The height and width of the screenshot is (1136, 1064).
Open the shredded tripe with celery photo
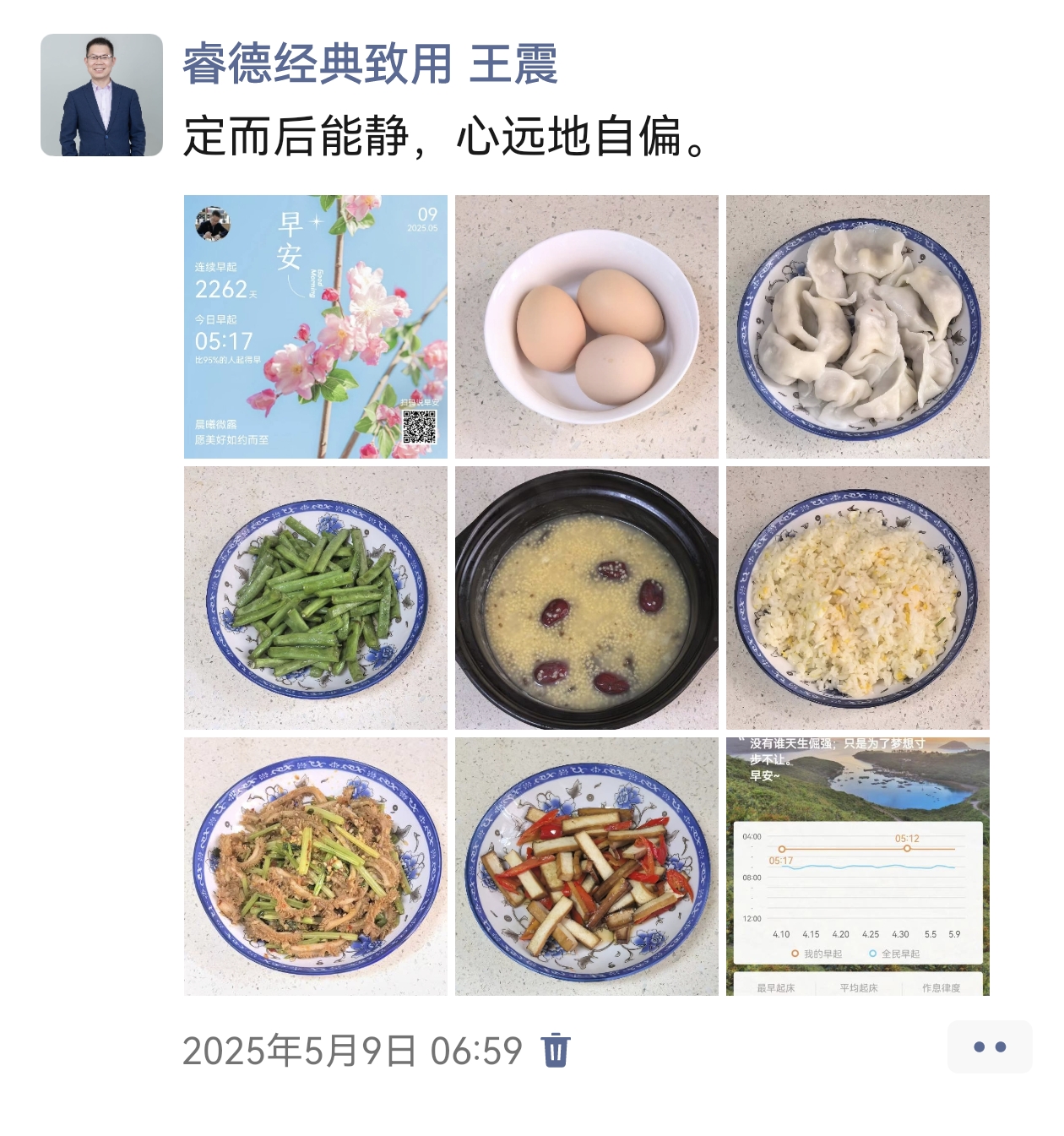pyautogui.click(x=315, y=867)
